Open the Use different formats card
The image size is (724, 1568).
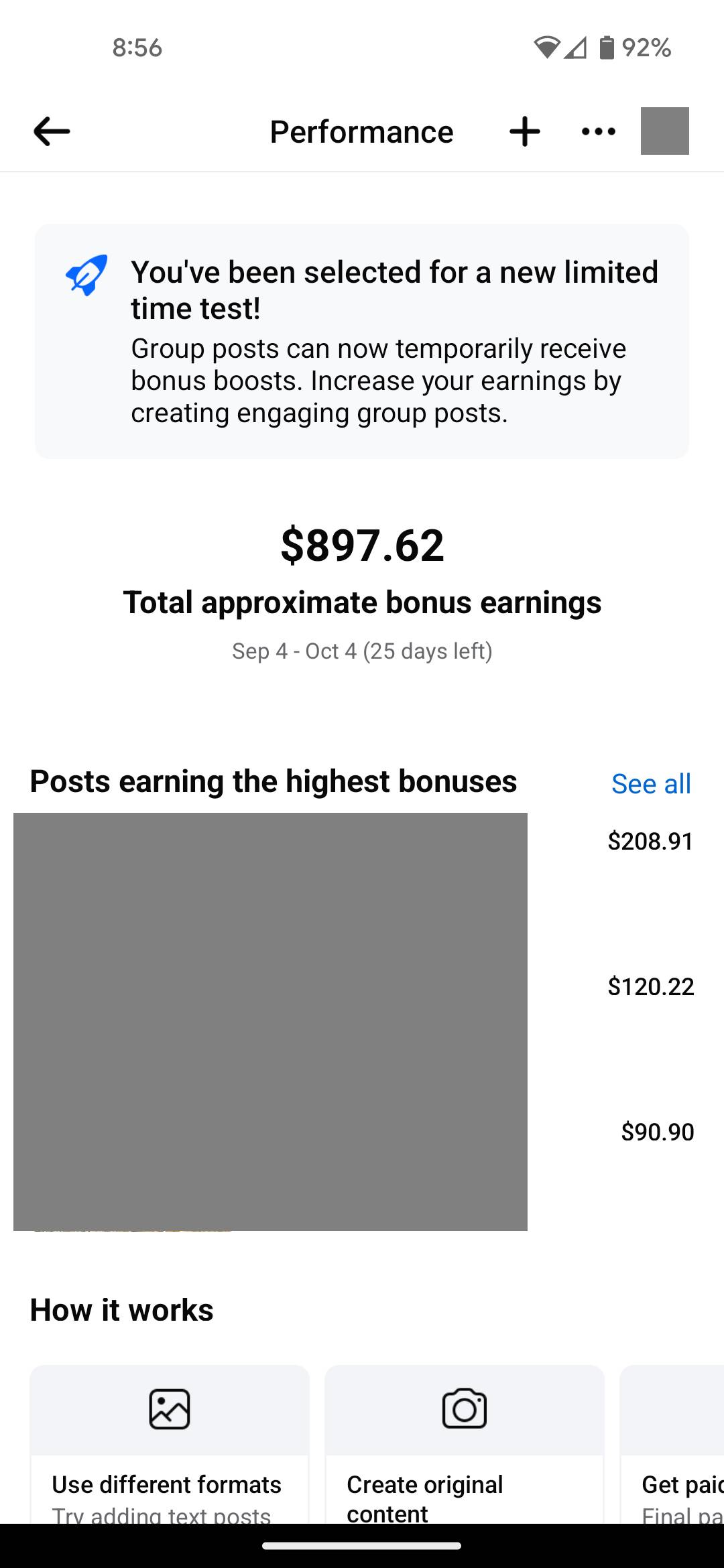[170, 1444]
